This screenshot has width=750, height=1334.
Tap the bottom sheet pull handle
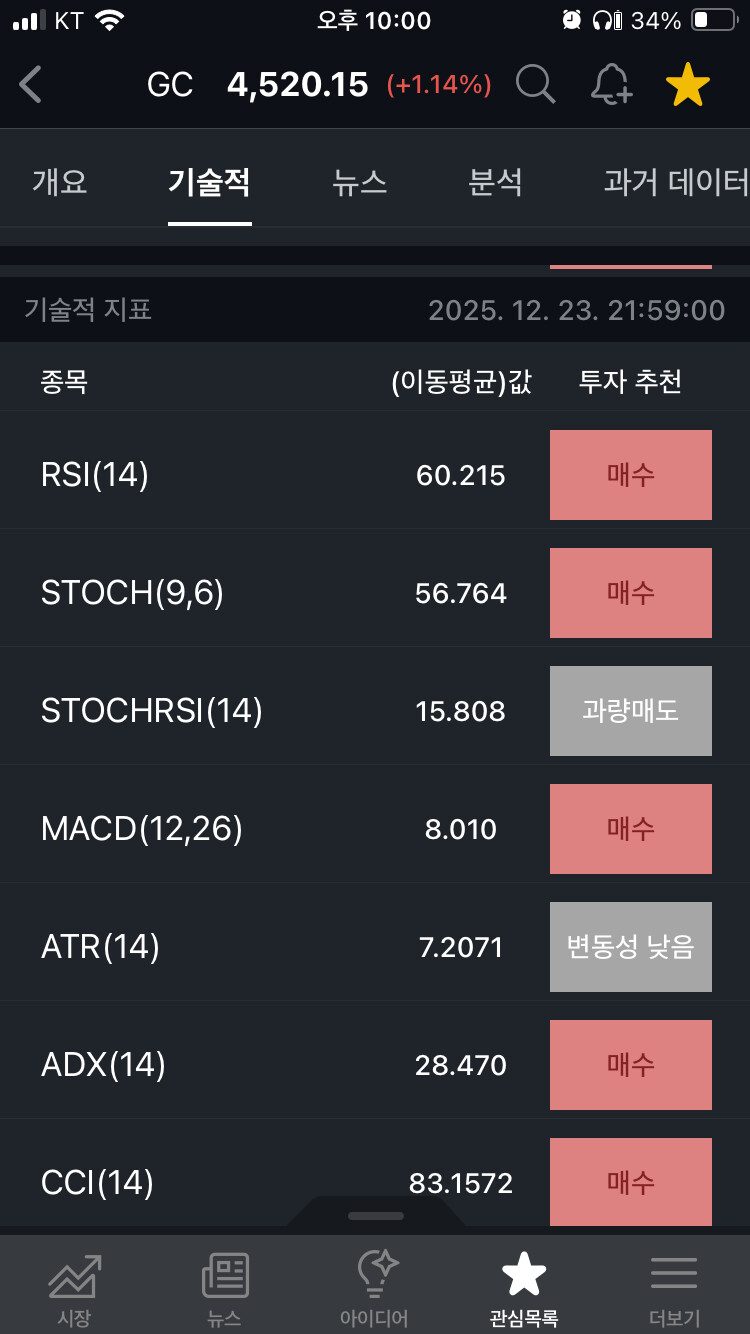click(x=376, y=1216)
